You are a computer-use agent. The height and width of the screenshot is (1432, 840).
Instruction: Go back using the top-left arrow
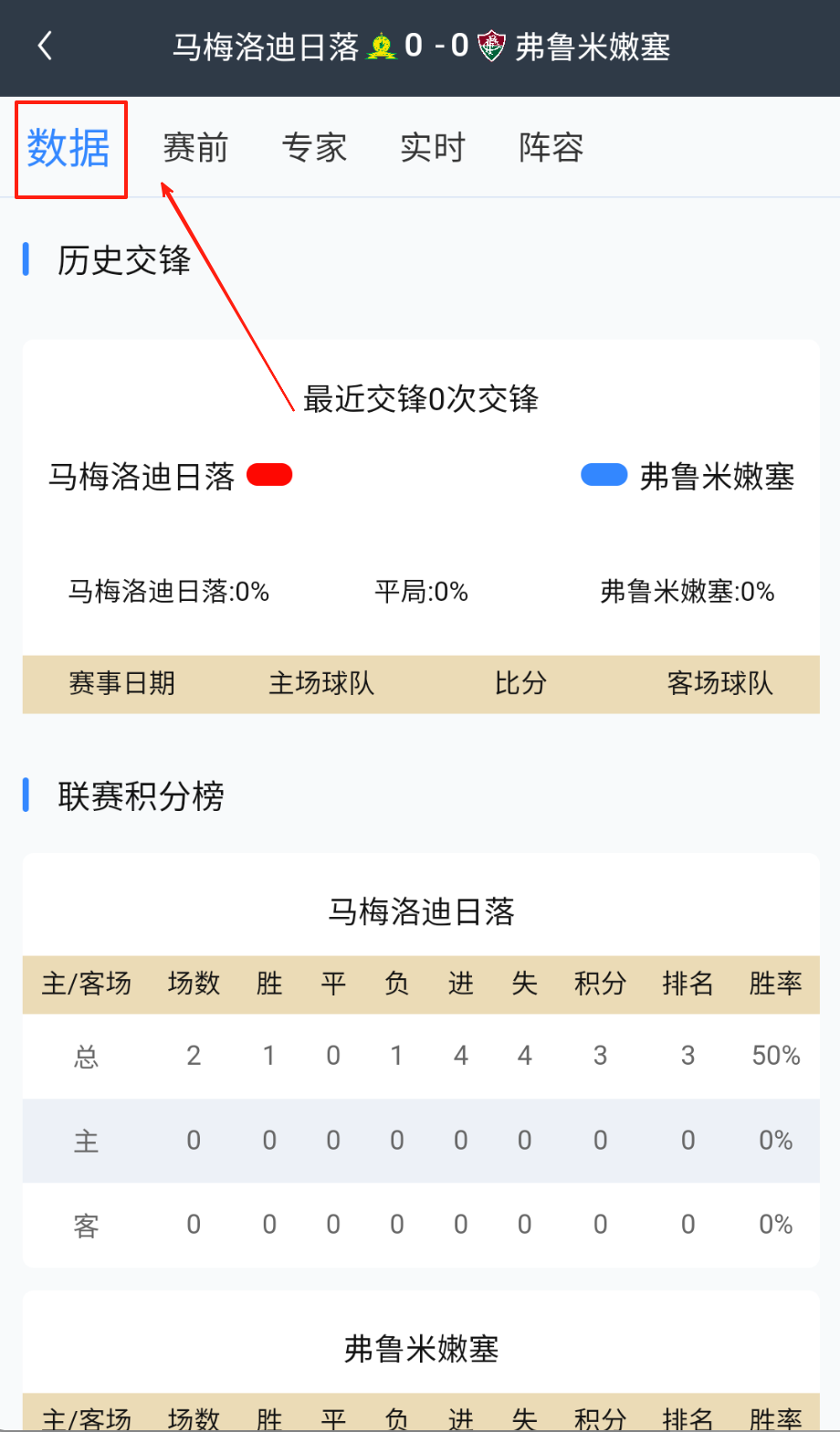46,47
